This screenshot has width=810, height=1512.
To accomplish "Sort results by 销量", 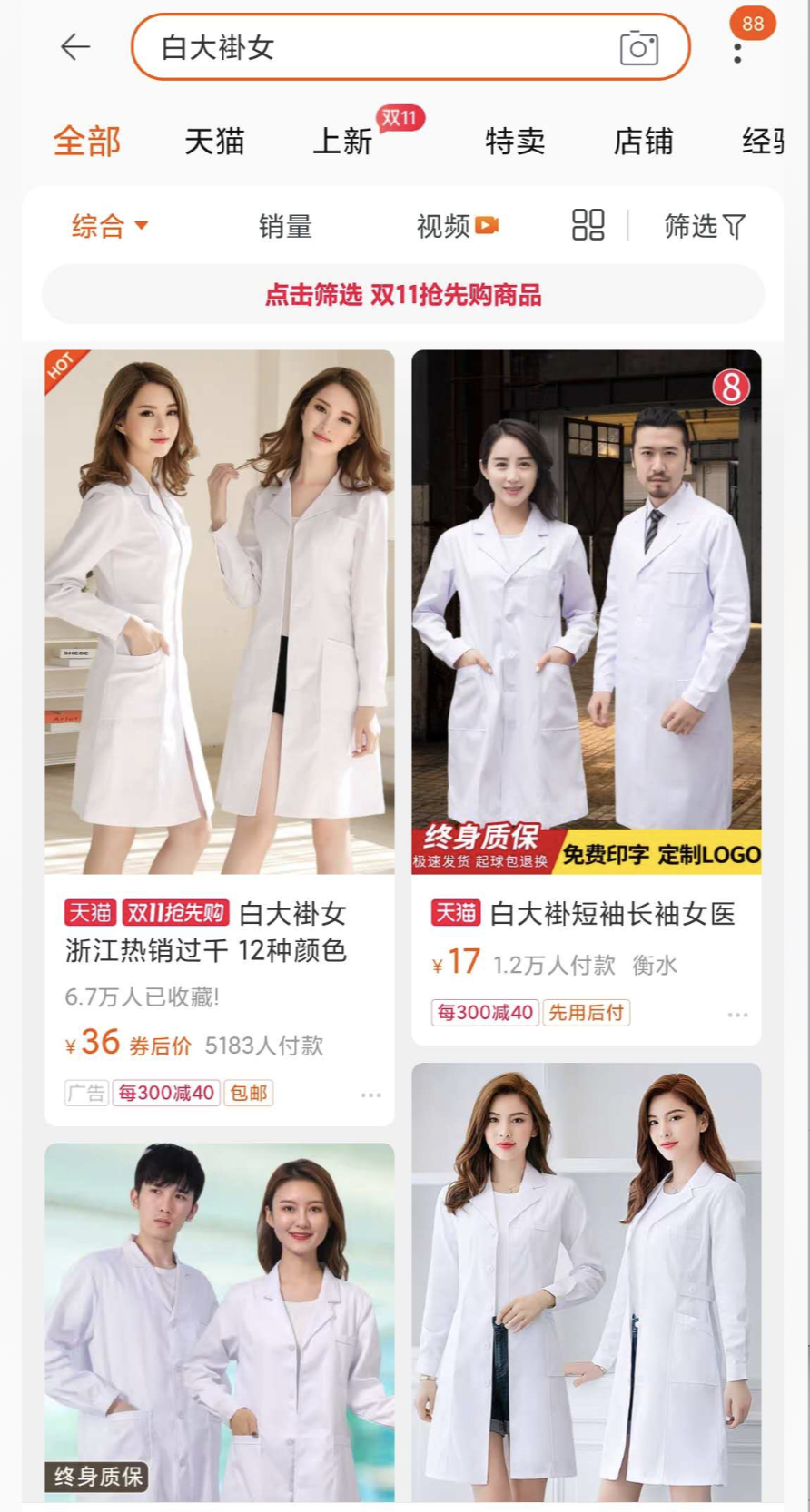I will tap(285, 226).
